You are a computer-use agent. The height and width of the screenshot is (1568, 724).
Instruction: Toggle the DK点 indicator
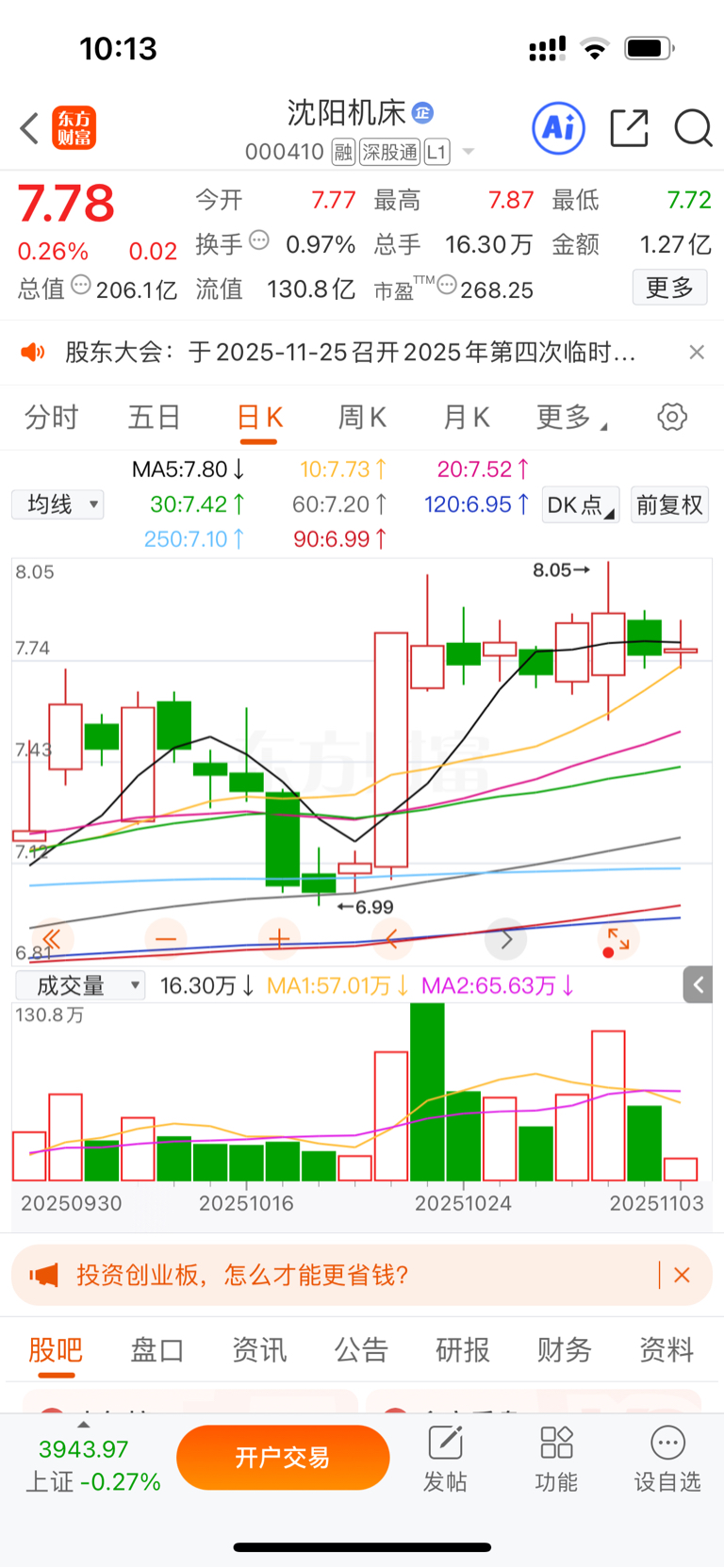point(581,504)
